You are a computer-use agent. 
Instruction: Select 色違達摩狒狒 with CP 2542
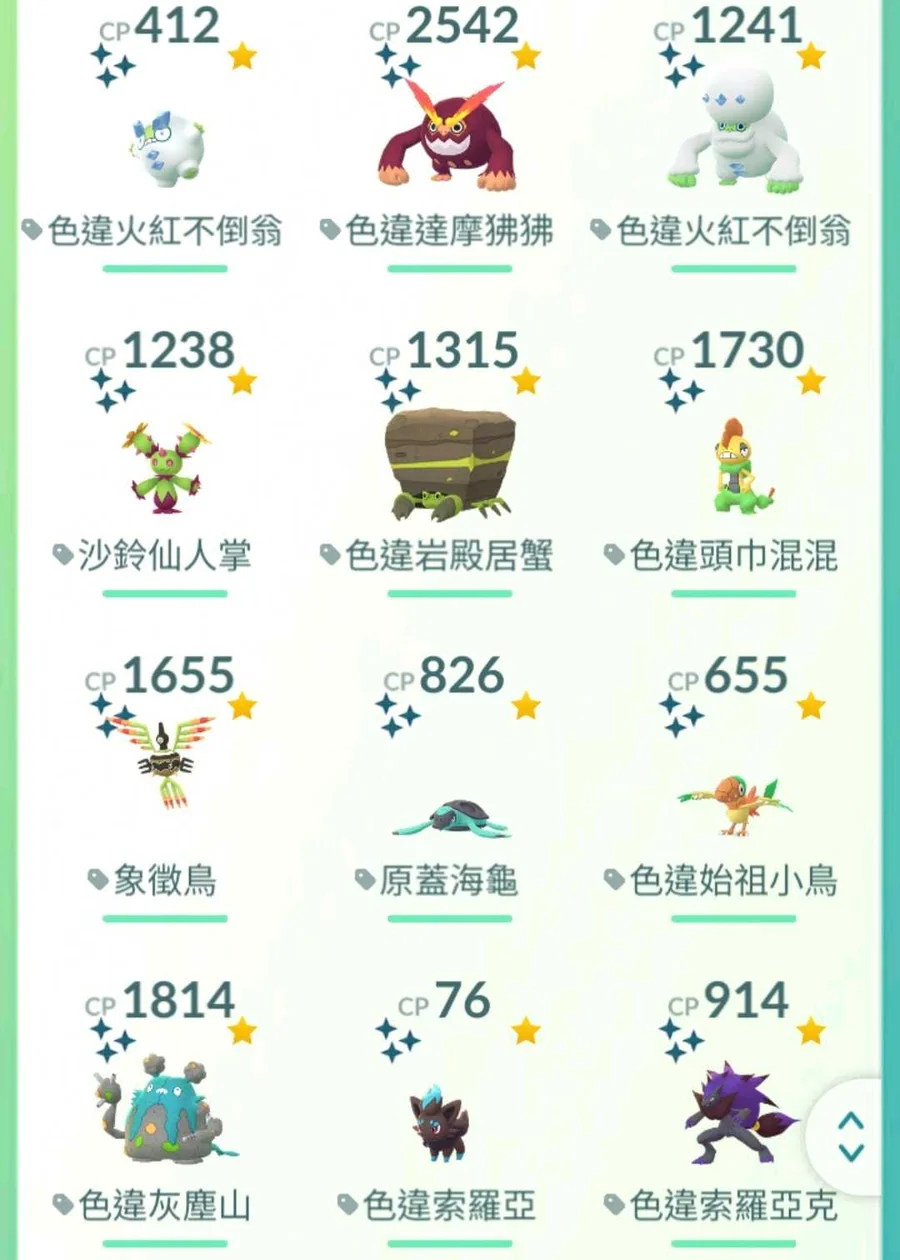coord(449,140)
